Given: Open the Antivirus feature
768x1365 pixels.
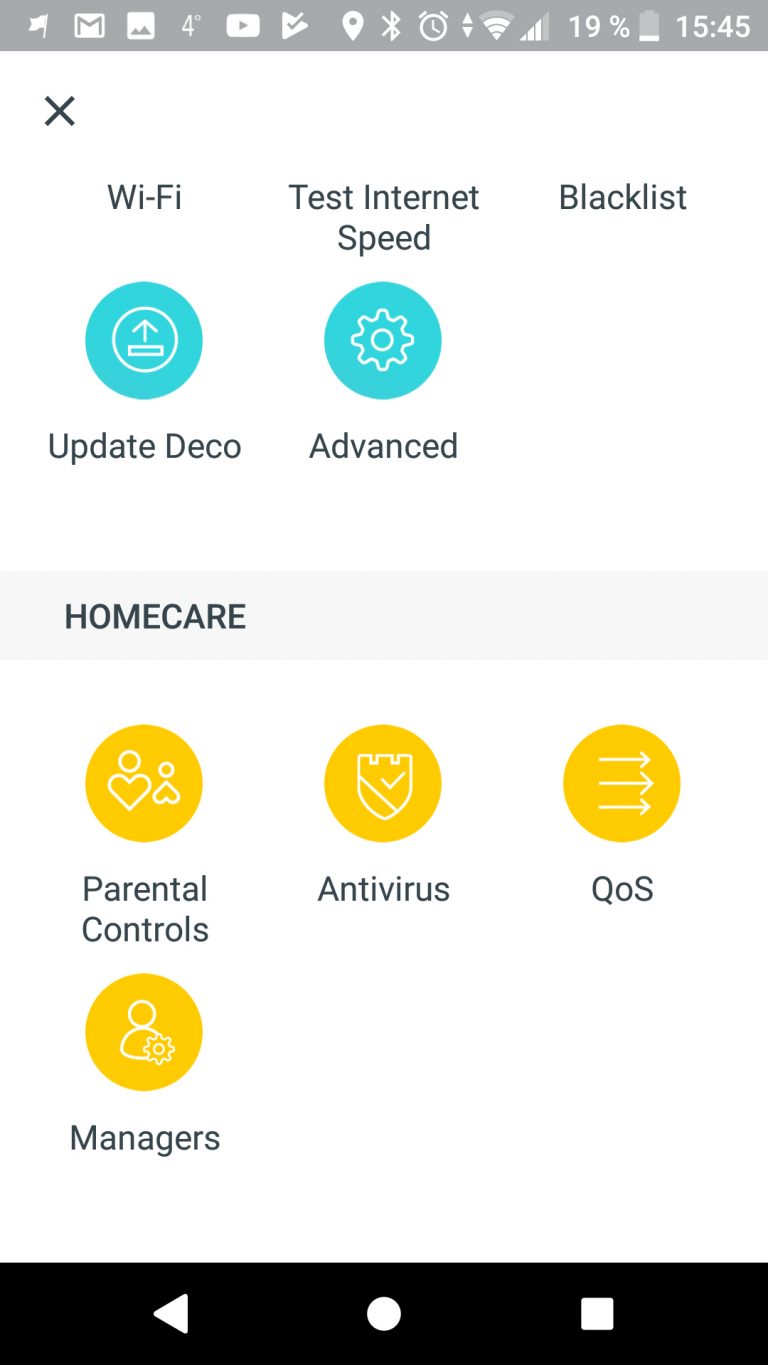Looking at the screenshot, I should (x=383, y=783).
